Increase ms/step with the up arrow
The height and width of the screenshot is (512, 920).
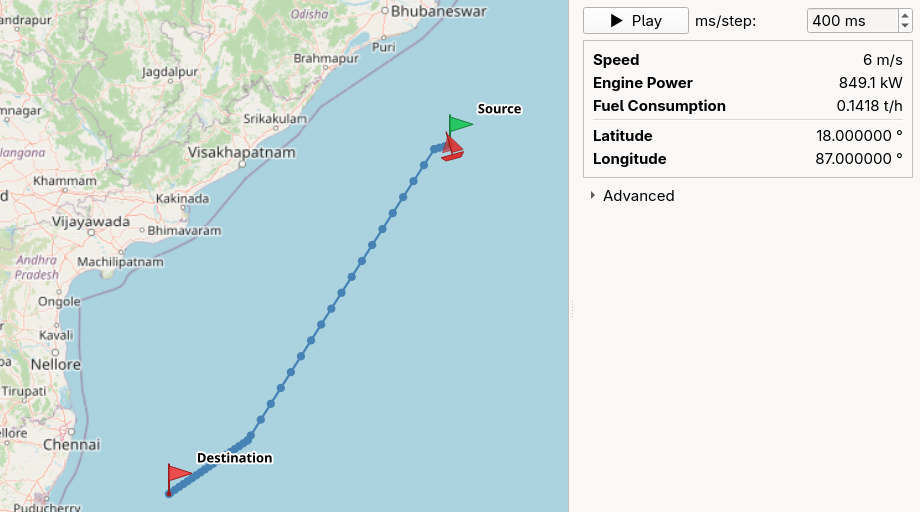pos(905,15)
